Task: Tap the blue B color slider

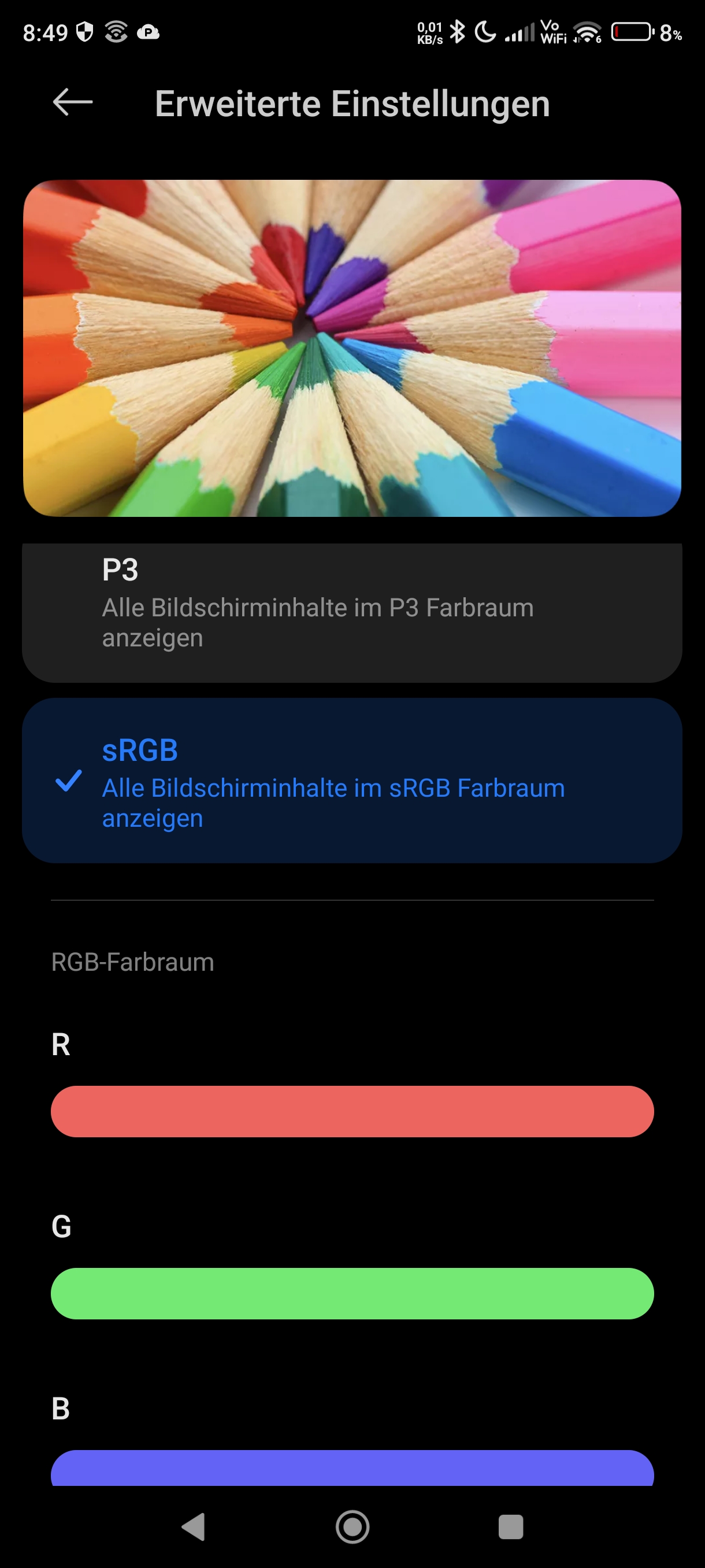Action: pos(351,1469)
